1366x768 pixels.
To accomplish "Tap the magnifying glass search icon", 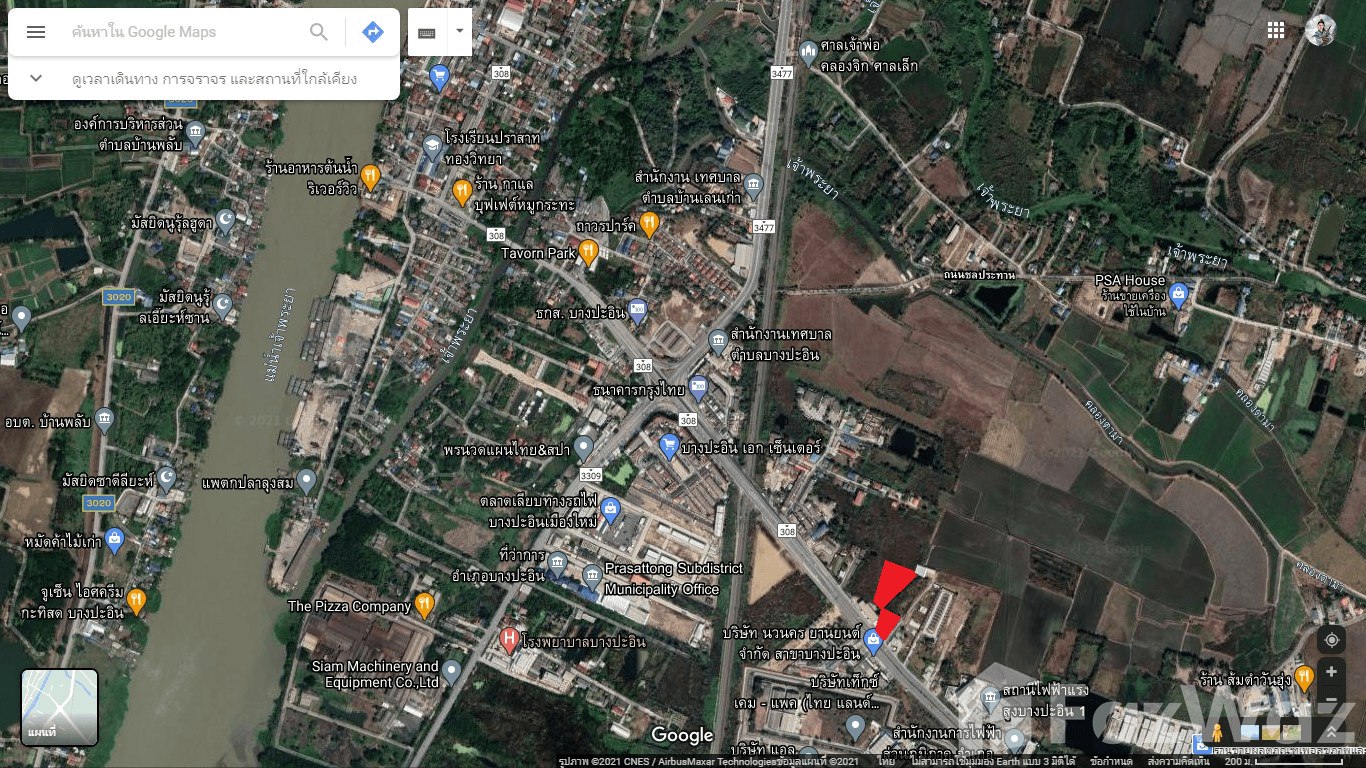I will [x=319, y=32].
